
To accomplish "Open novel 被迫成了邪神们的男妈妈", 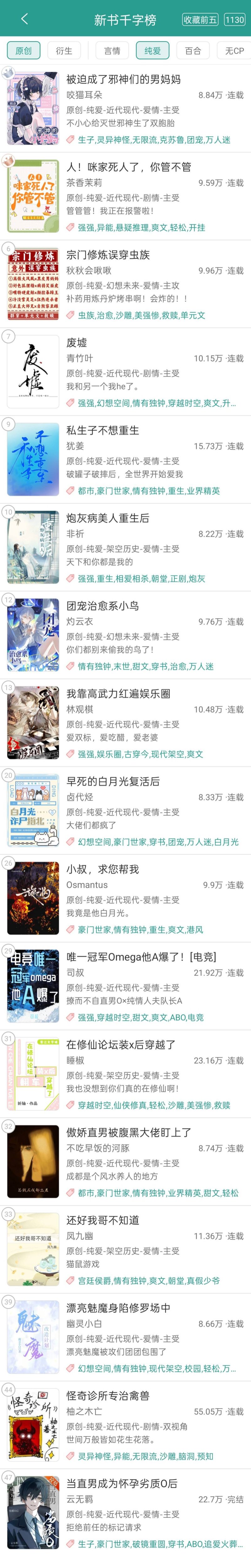I will coord(123,80).
